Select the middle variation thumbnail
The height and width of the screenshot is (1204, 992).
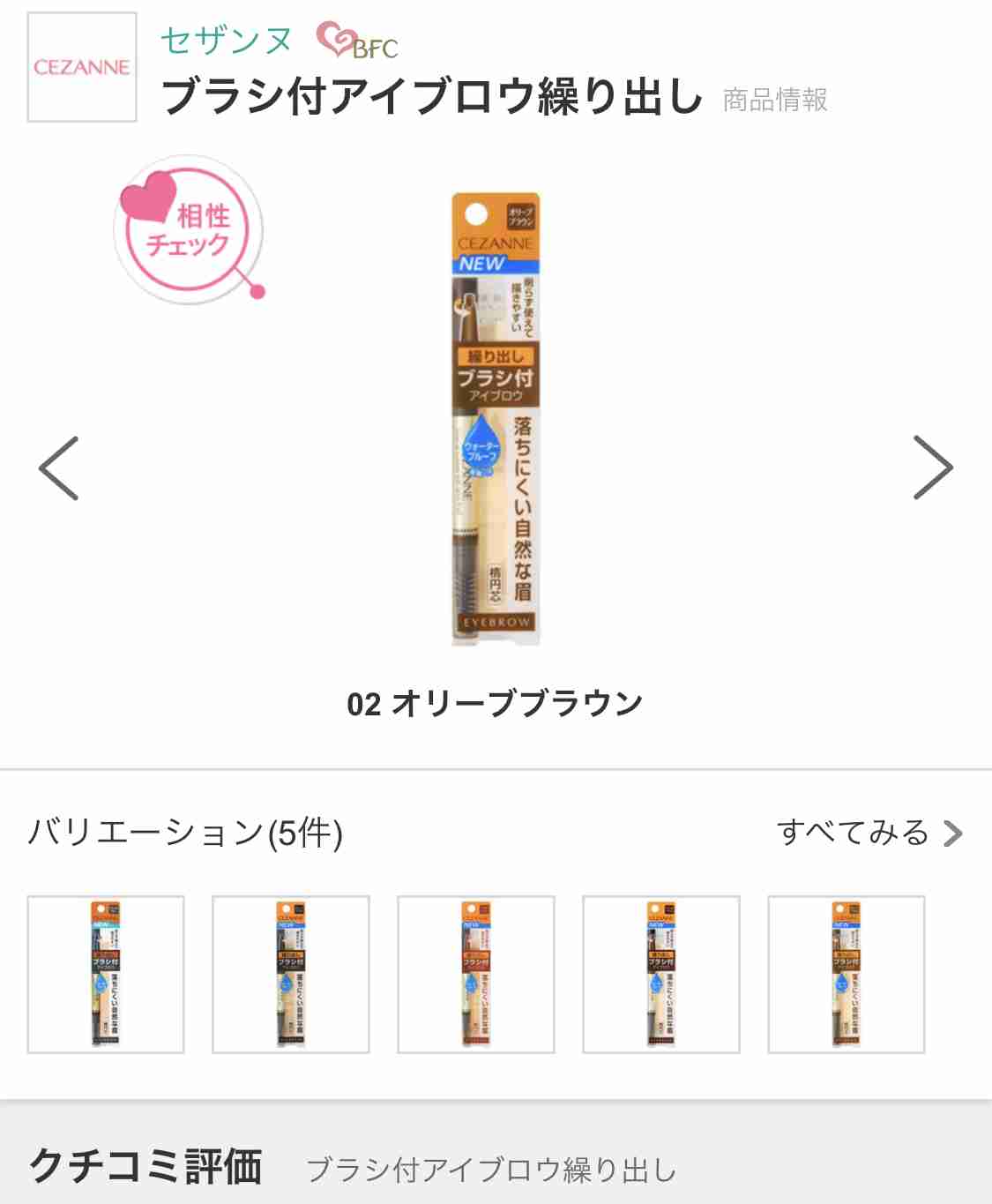[x=475, y=975]
